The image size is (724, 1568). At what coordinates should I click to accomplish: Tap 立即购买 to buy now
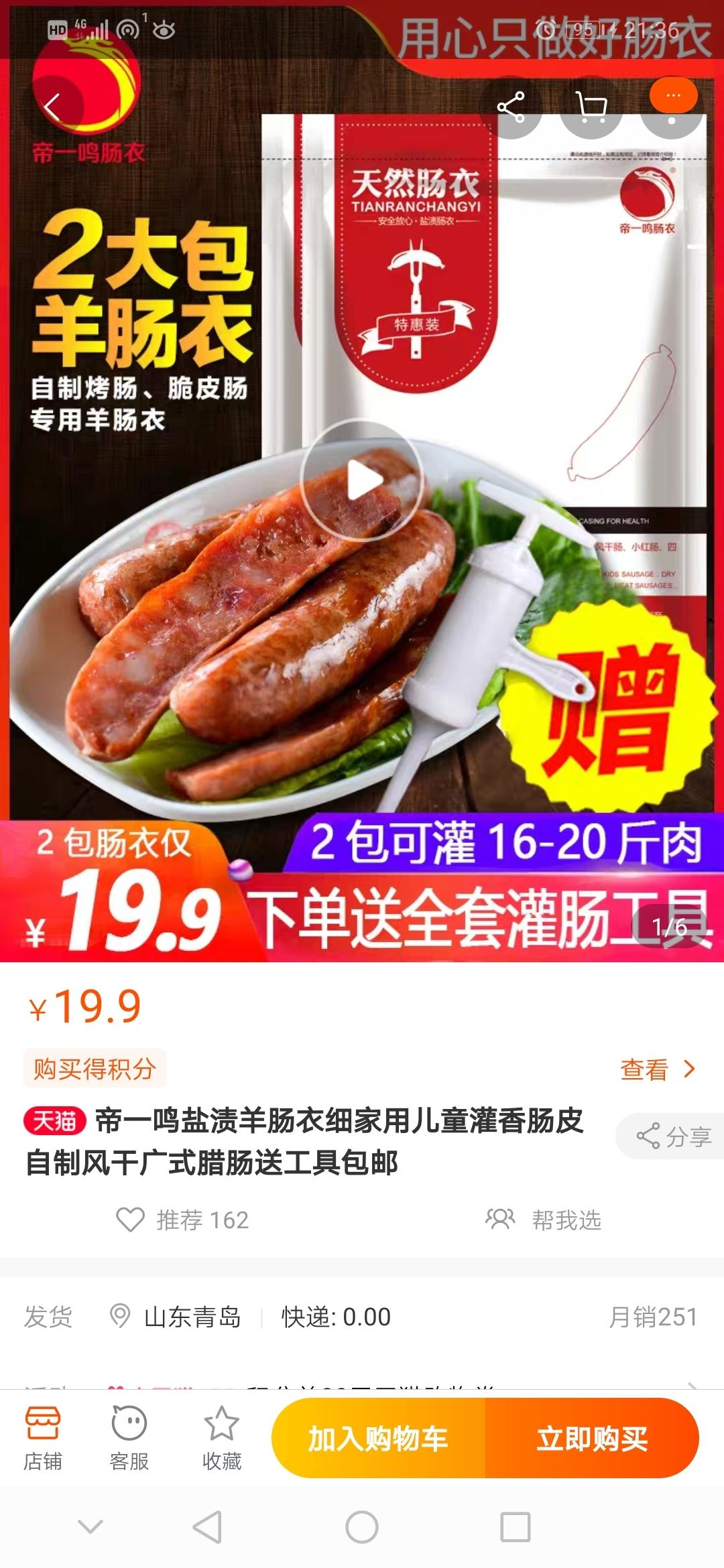click(x=592, y=1438)
